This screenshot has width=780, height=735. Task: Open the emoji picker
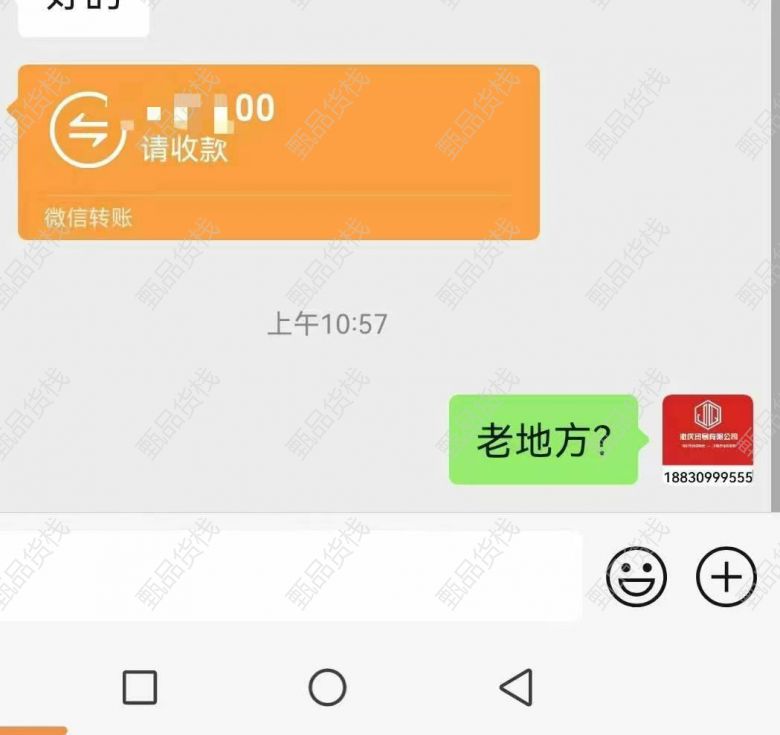tap(636, 577)
